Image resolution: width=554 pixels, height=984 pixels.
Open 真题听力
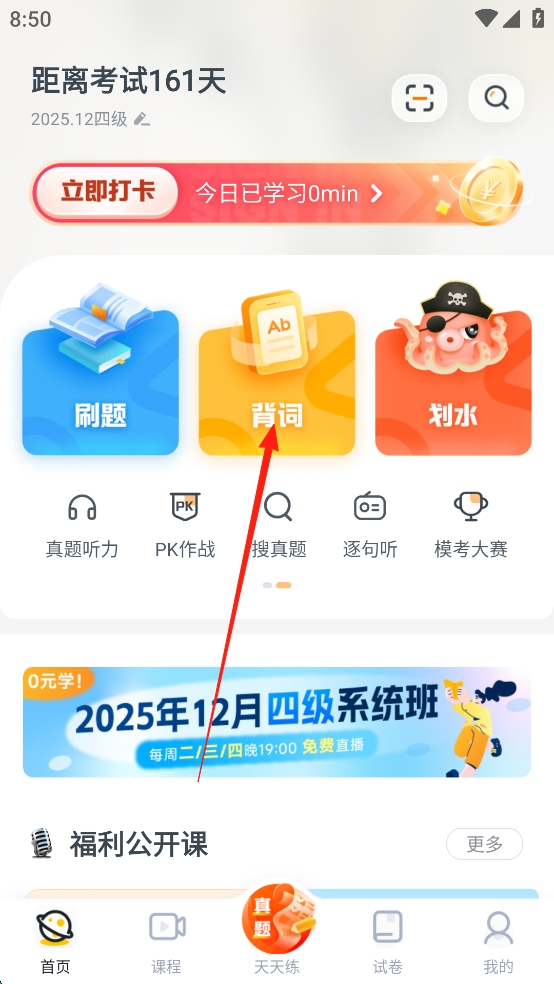[x=82, y=525]
